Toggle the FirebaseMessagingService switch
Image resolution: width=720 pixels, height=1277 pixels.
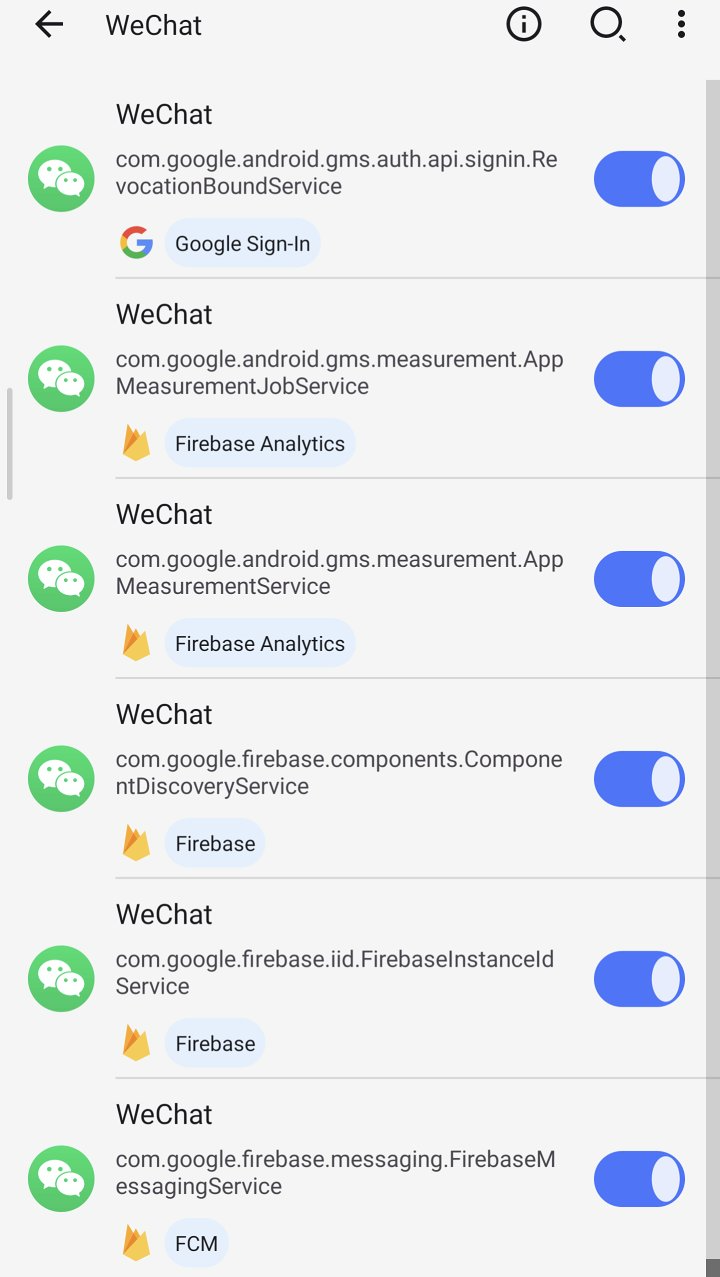(x=639, y=1179)
